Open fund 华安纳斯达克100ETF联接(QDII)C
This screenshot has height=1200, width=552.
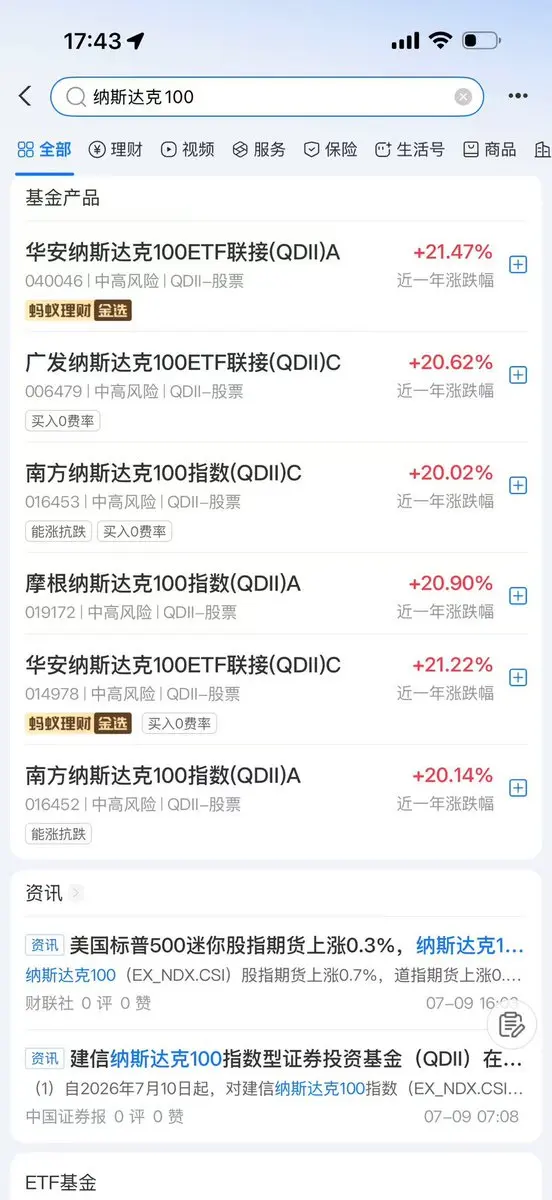260,690
